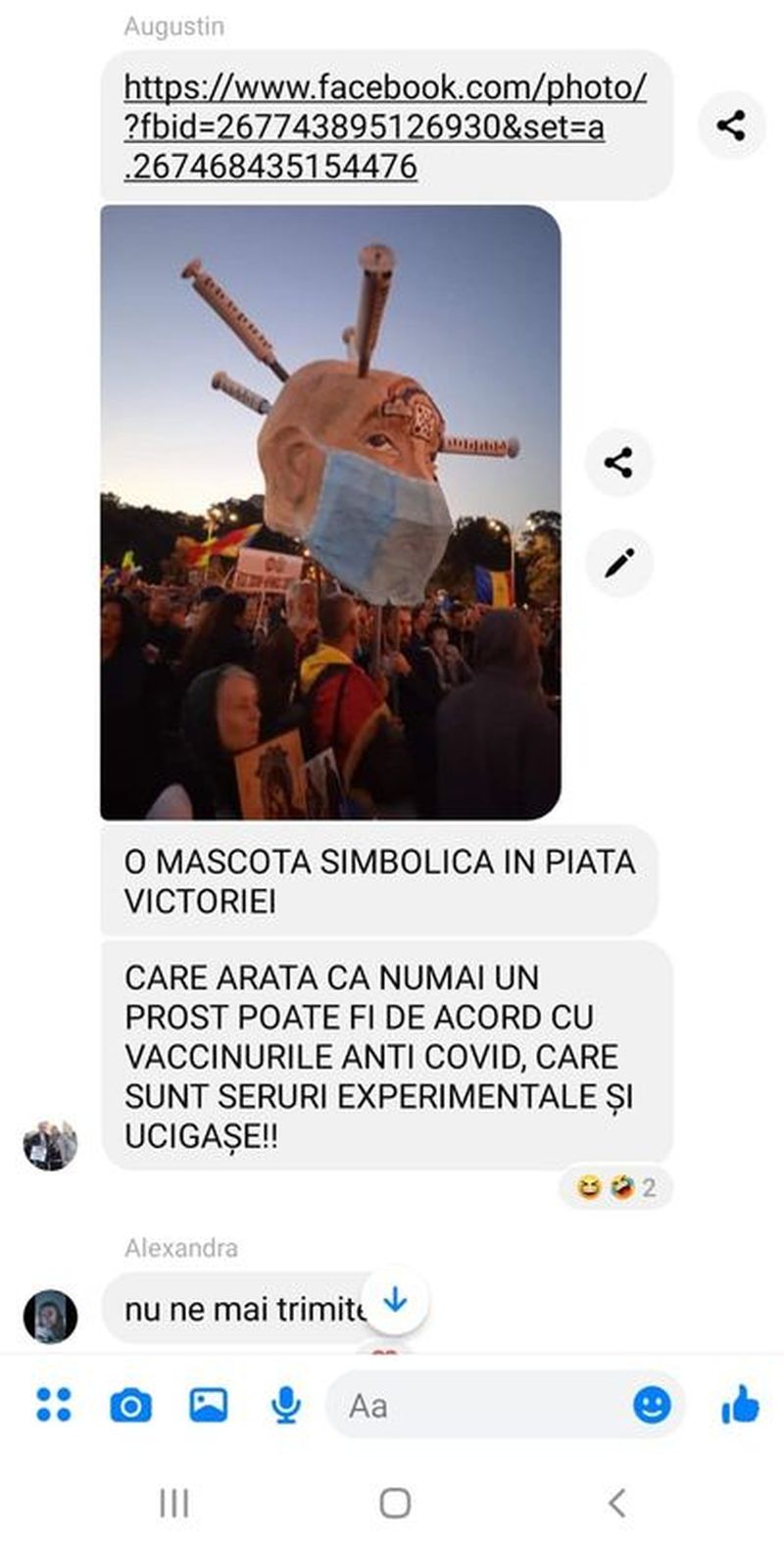Tap the pencil edit icon beside the photo
The image size is (784, 1546).
617,564
